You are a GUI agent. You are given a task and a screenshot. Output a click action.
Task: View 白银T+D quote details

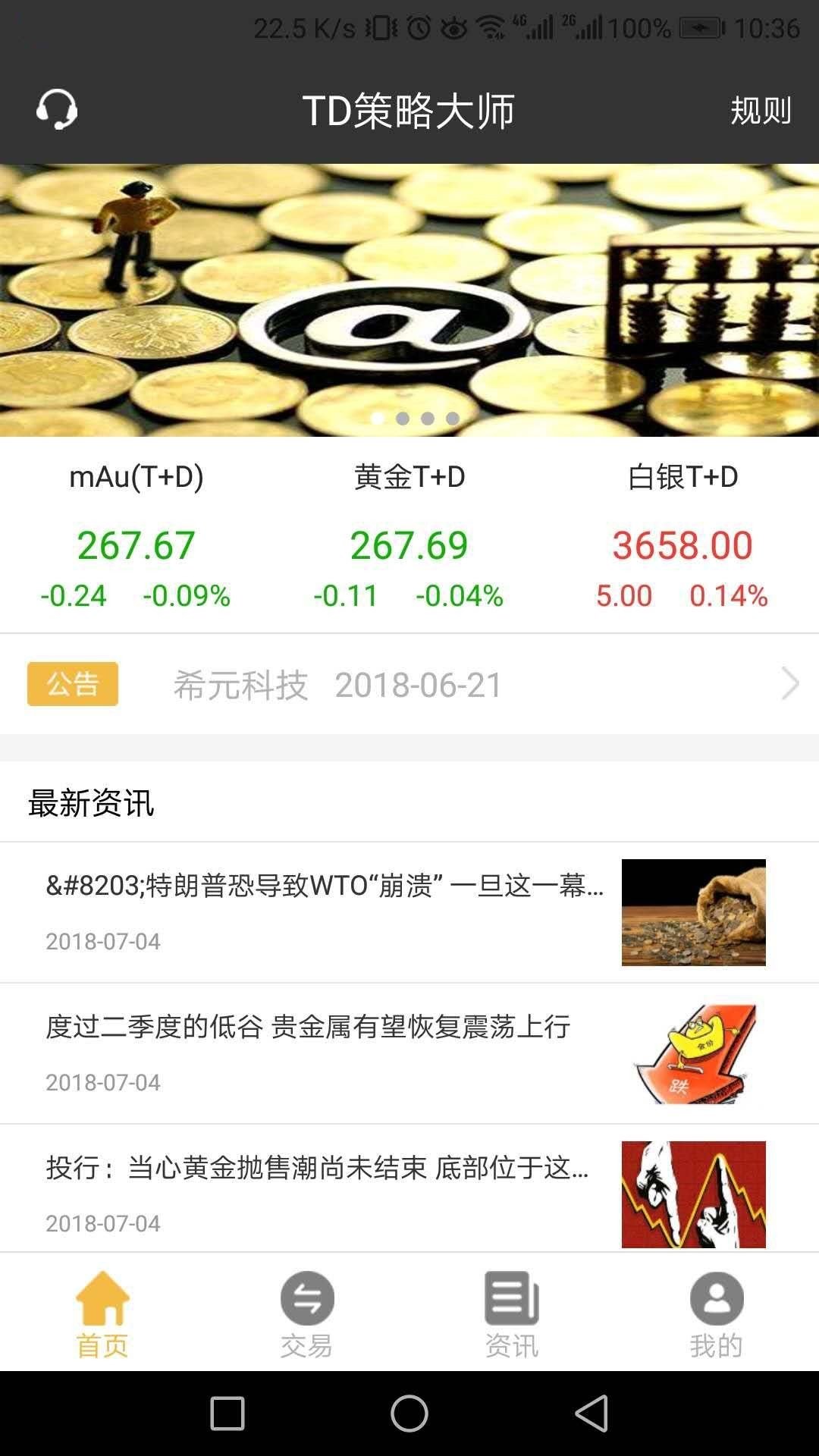pos(682,544)
